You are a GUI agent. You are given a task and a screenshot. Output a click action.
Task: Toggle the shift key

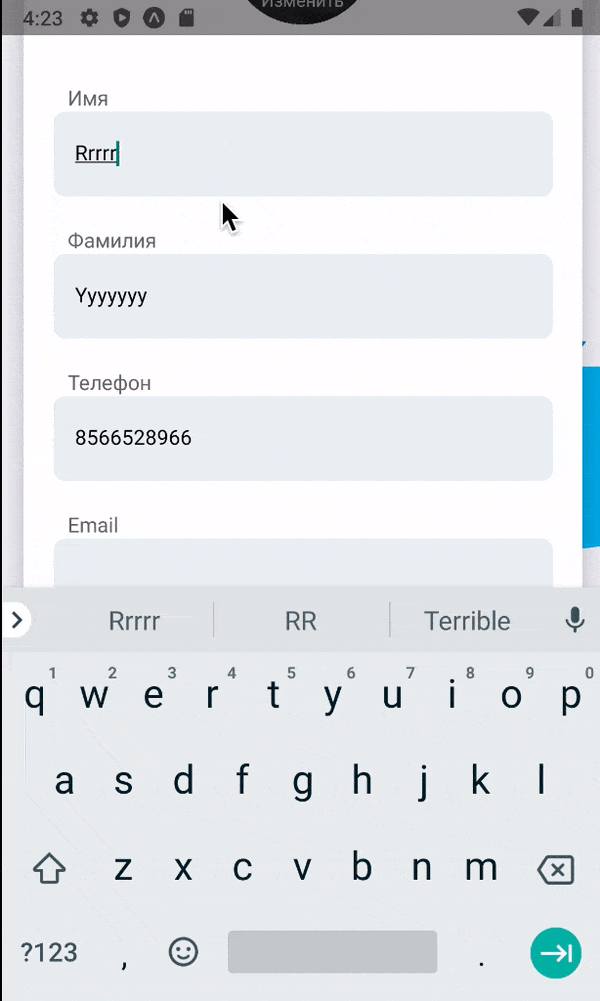click(x=49, y=870)
